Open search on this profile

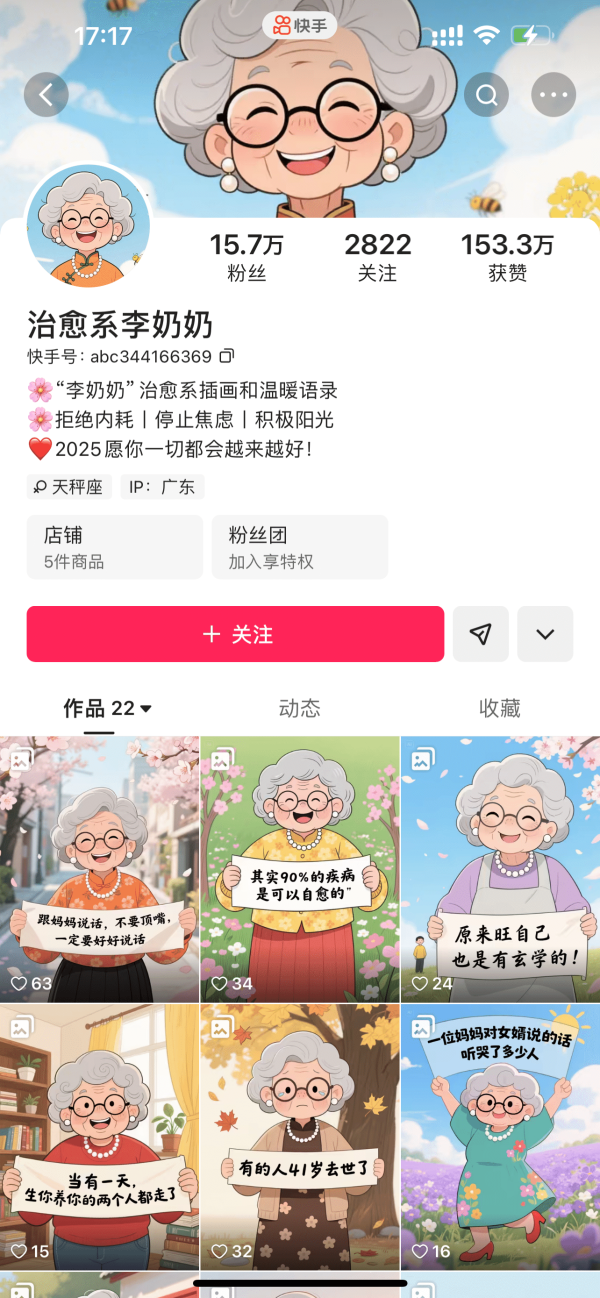(487, 95)
